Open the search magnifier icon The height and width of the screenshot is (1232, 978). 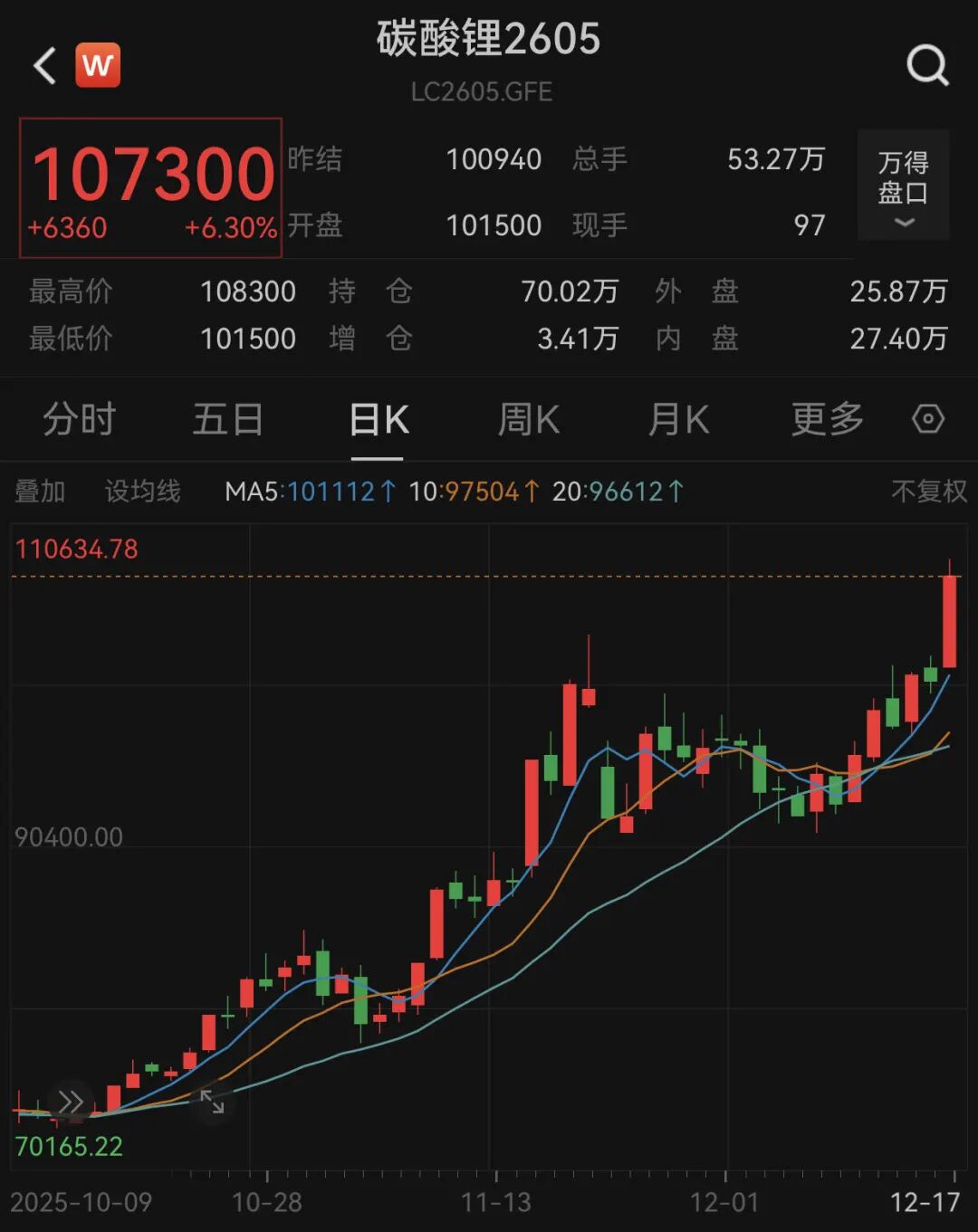point(927,66)
